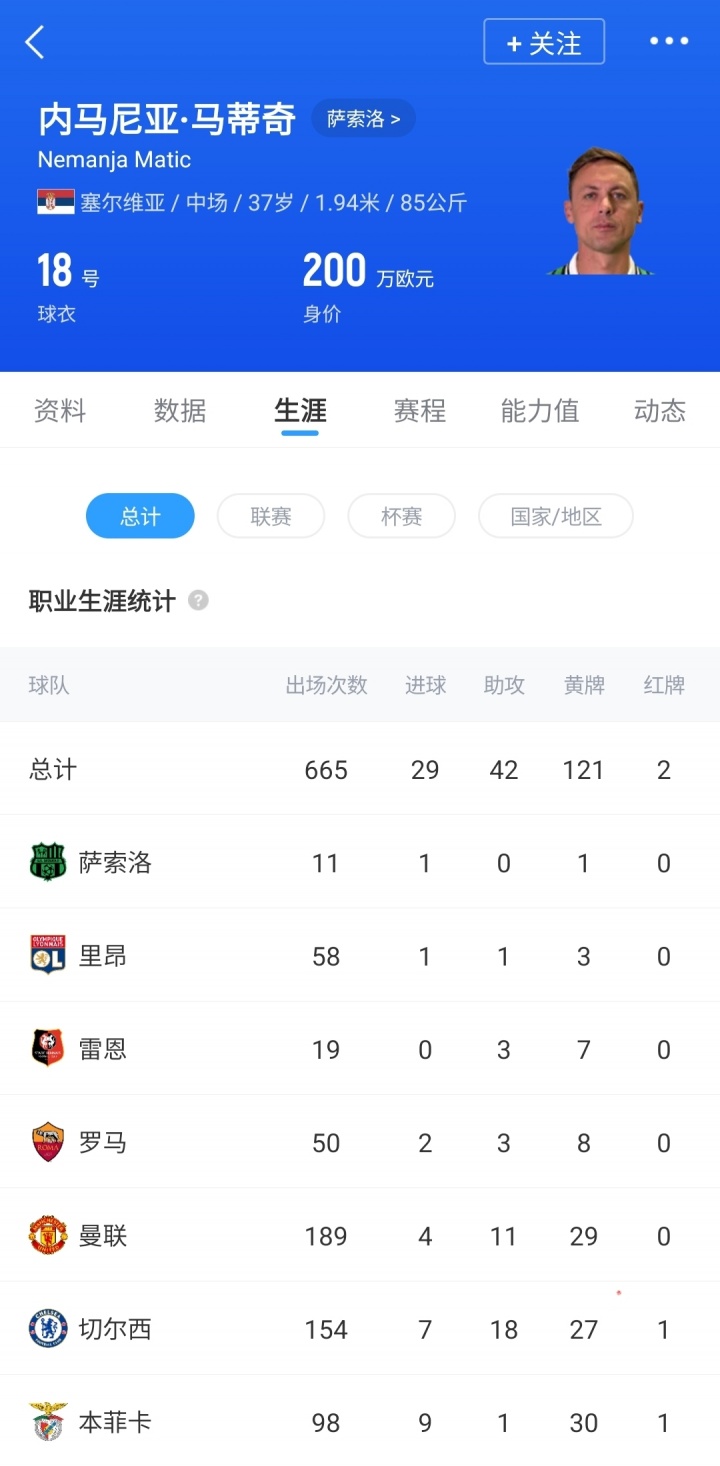The width and height of the screenshot is (720, 1466).
Task: Filter career stats by 国家/地区
Action: pyautogui.click(x=556, y=516)
